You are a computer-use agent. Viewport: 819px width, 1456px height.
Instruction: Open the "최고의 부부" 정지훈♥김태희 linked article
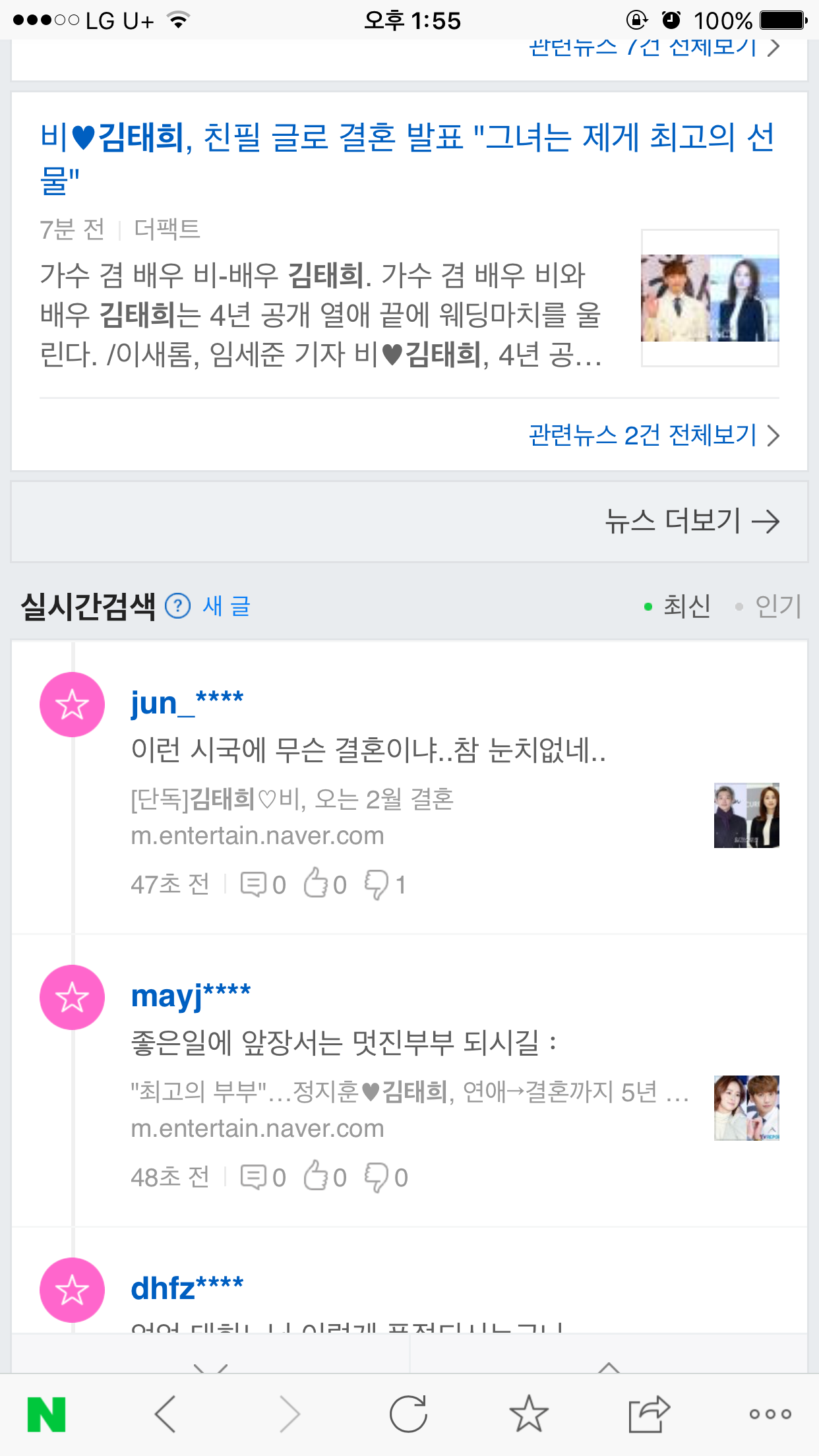410,1092
